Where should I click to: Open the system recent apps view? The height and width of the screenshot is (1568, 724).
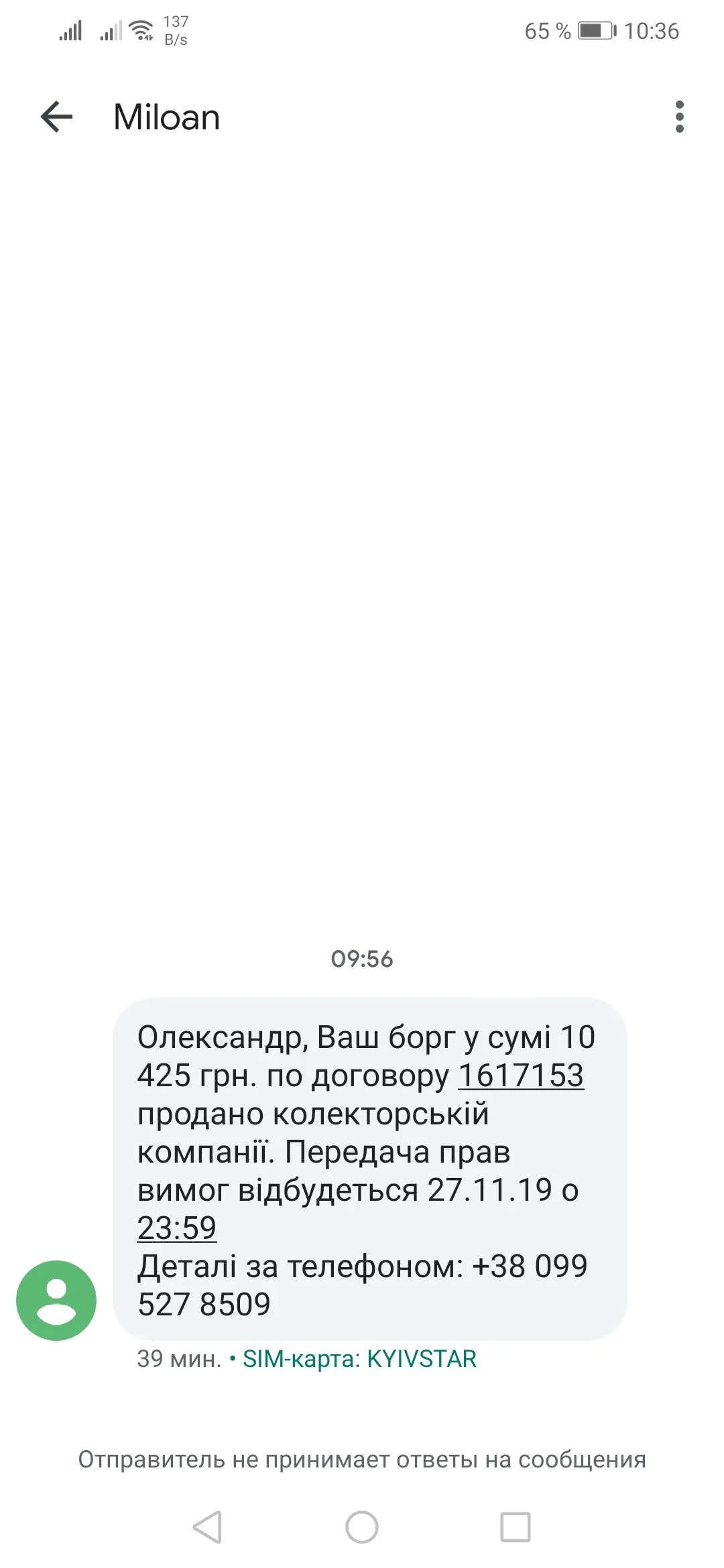pos(515,1528)
